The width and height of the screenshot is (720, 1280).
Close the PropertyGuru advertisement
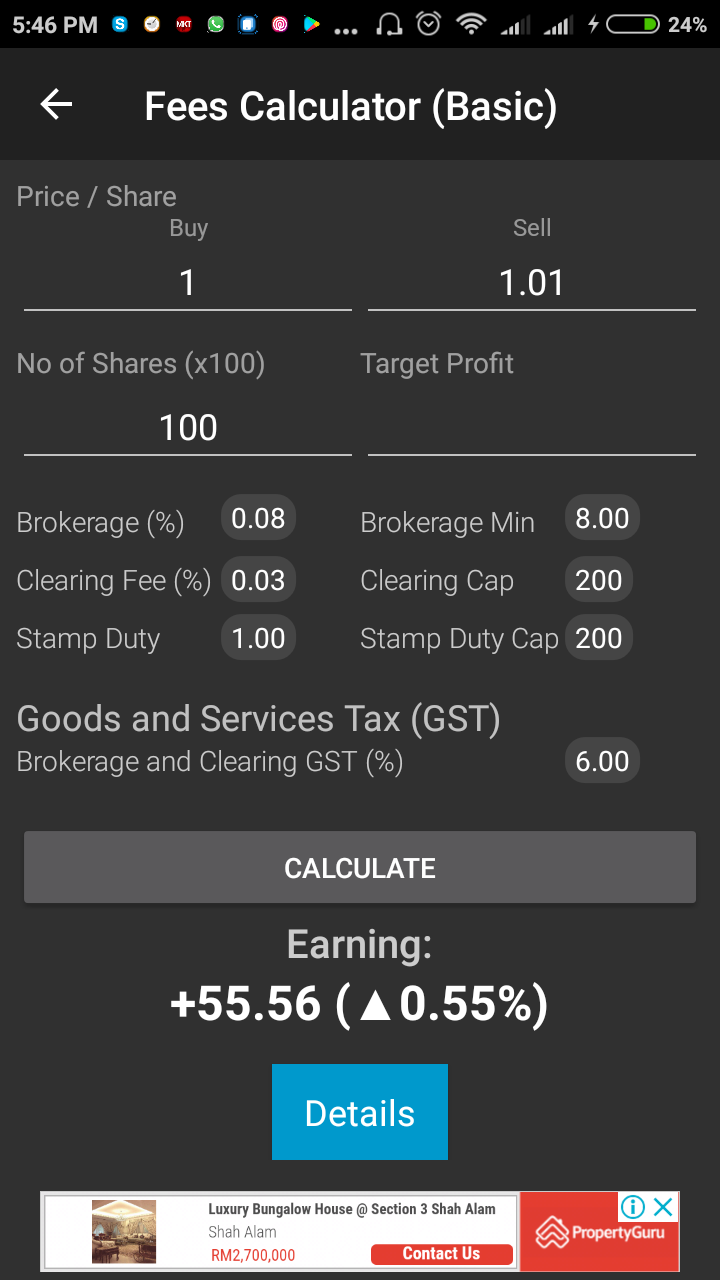pyautogui.click(x=663, y=1207)
